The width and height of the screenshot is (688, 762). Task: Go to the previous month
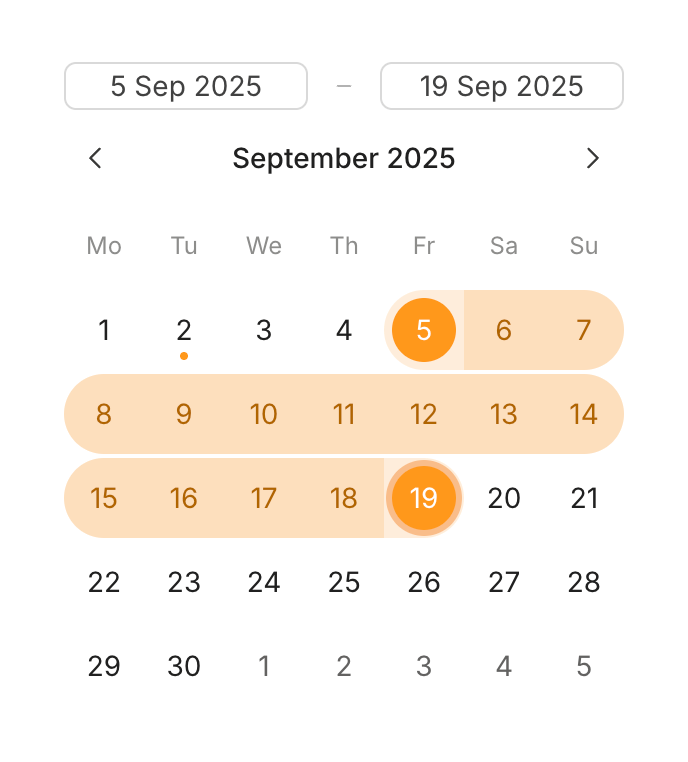click(96, 158)
